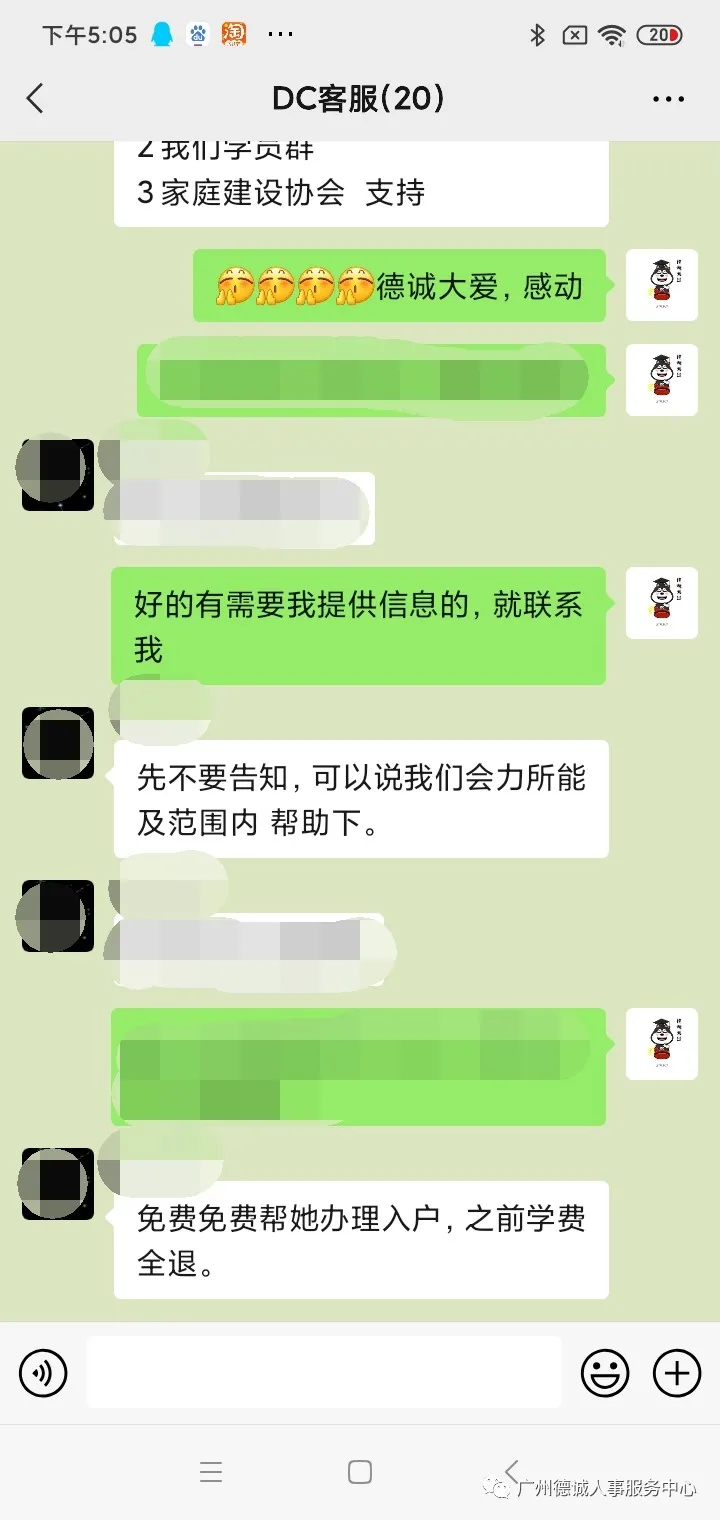Open the chat's overflow menu
Image resolution: width=720 pixels, height=1520 pixels.
(x=668, y=98)
